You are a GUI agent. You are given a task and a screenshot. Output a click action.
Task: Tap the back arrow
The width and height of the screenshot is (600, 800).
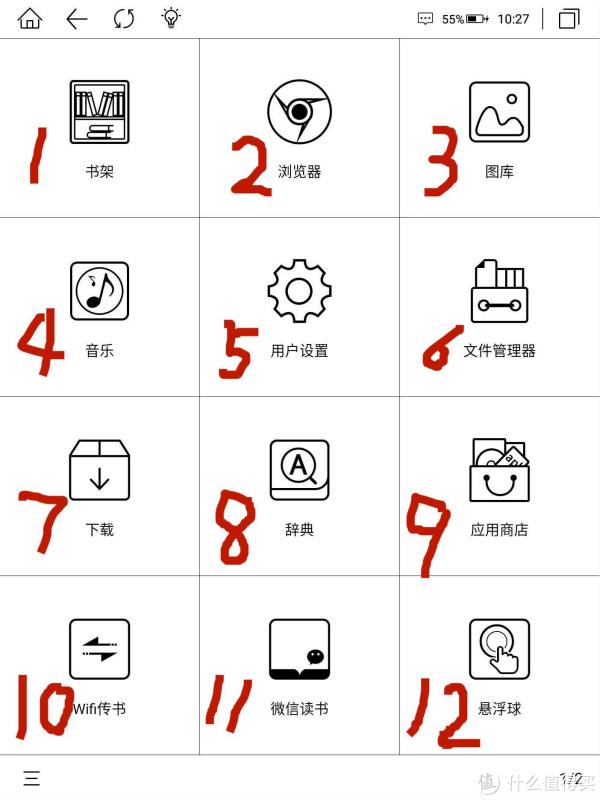(77, 19)
